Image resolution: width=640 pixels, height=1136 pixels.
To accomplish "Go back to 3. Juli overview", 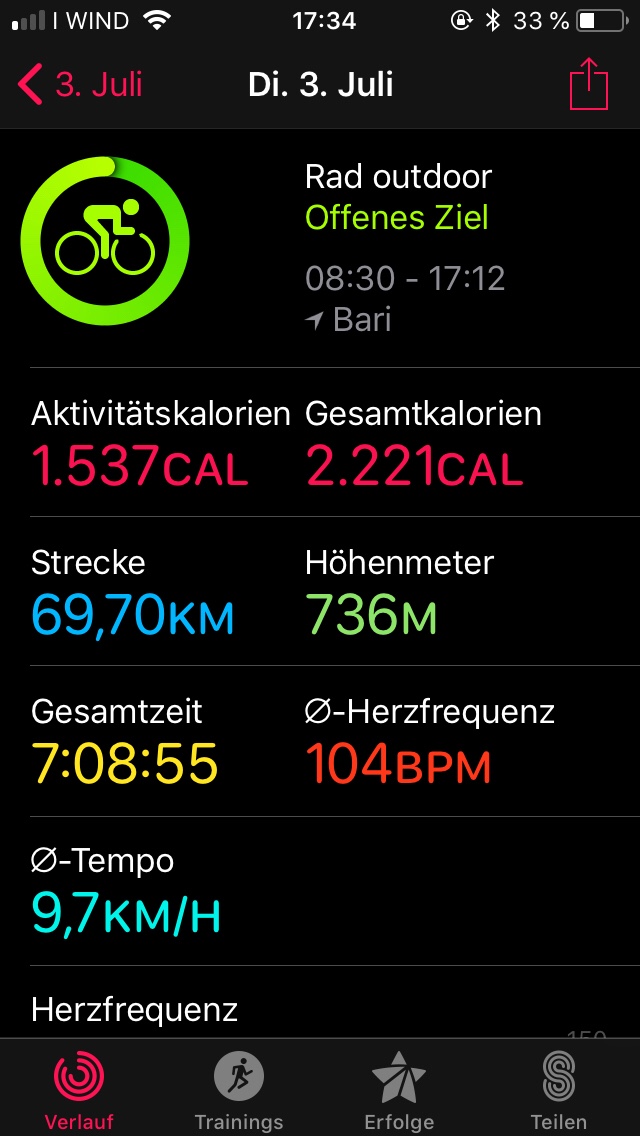I will point(80,84).
